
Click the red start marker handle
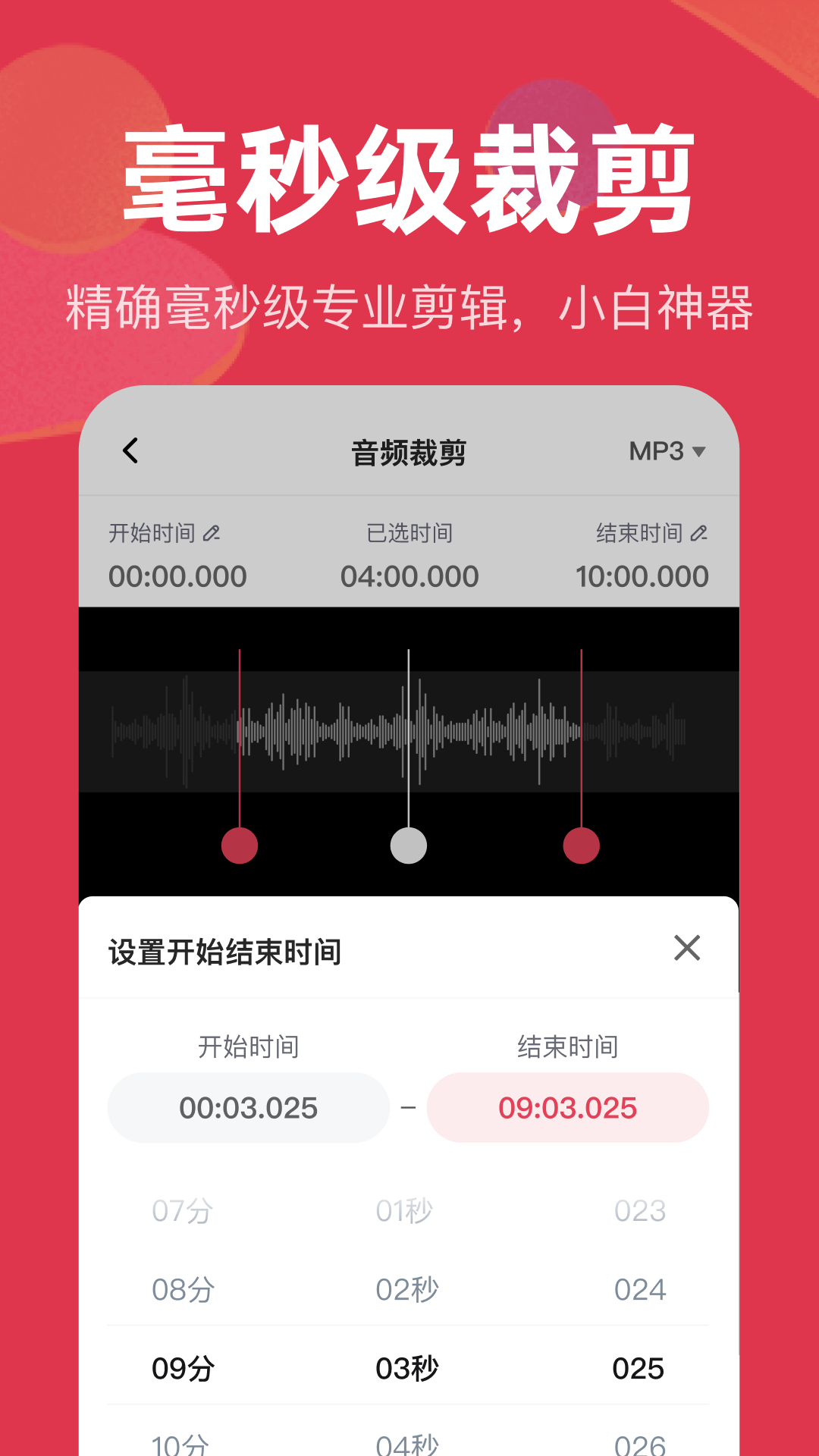click(240, 844)
